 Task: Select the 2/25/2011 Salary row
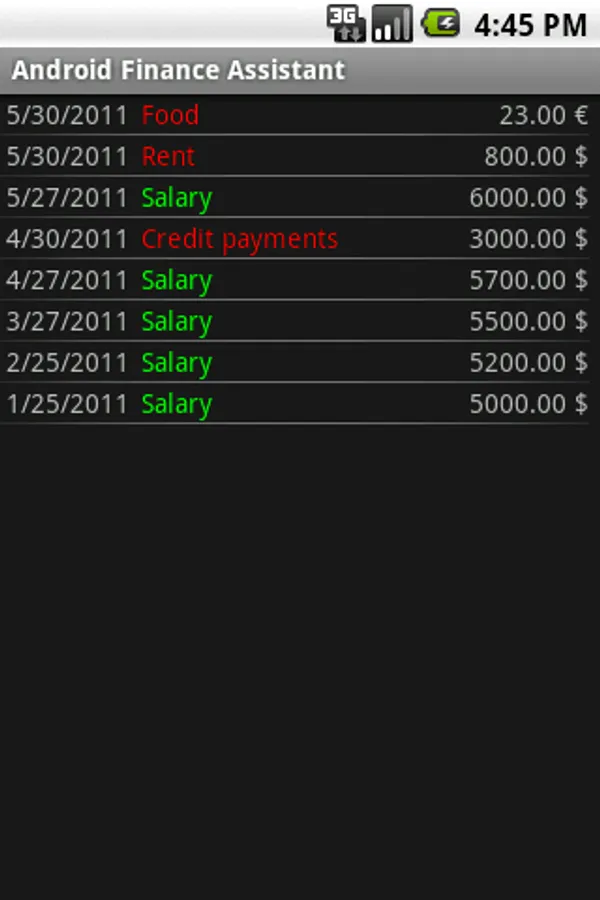pyautogui.click(x=300, y=362)
